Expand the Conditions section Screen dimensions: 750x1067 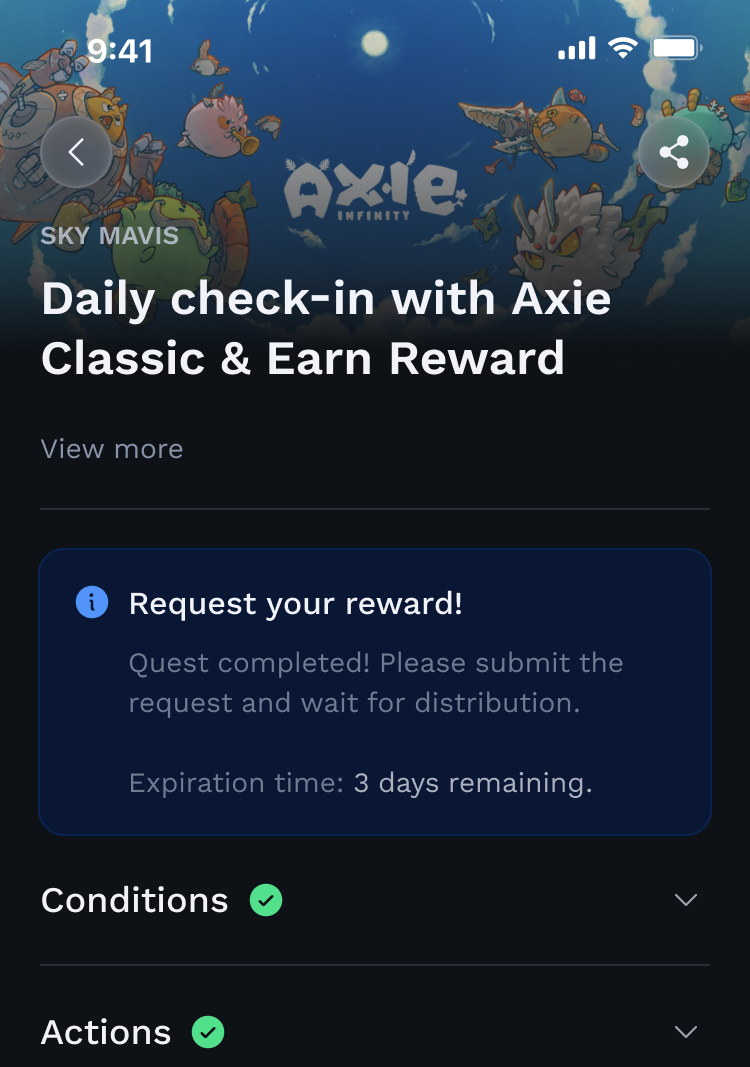(685, 900)
